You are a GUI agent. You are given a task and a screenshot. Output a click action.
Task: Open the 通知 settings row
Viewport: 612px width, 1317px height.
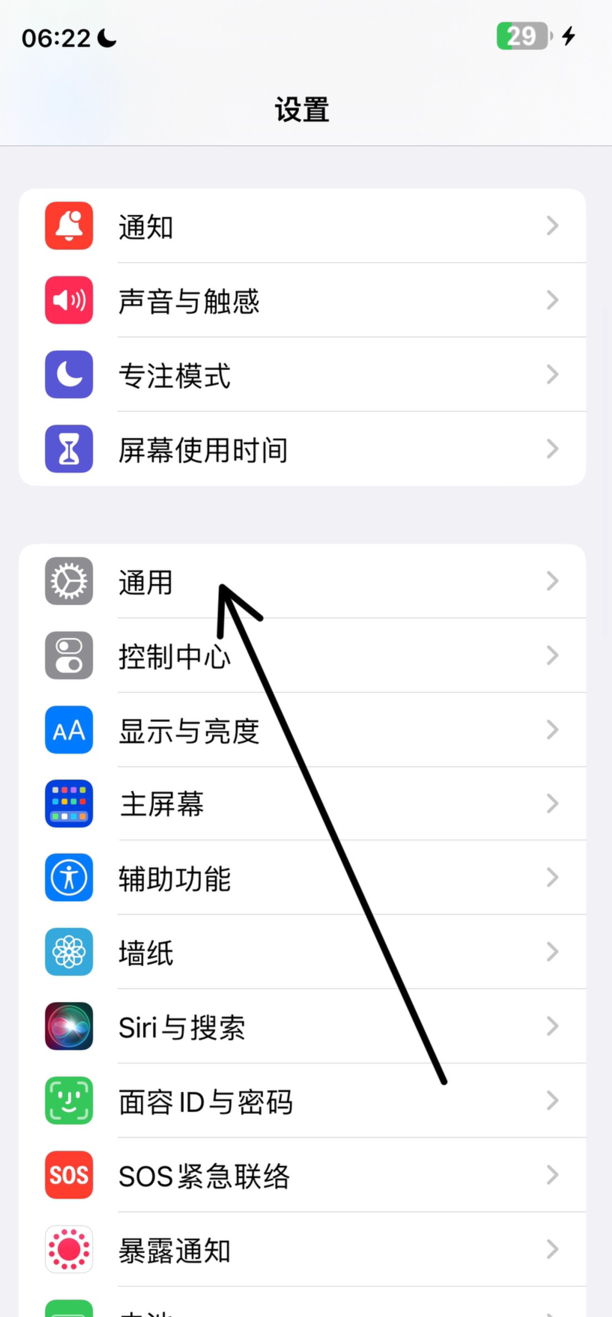click(x=302, y=226)
